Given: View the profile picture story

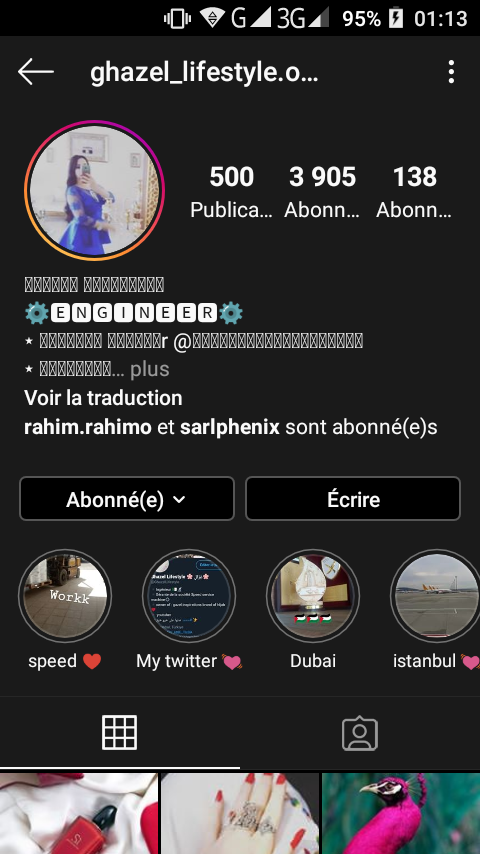Looking at the screenshot, I should click(x=94, y=190).
